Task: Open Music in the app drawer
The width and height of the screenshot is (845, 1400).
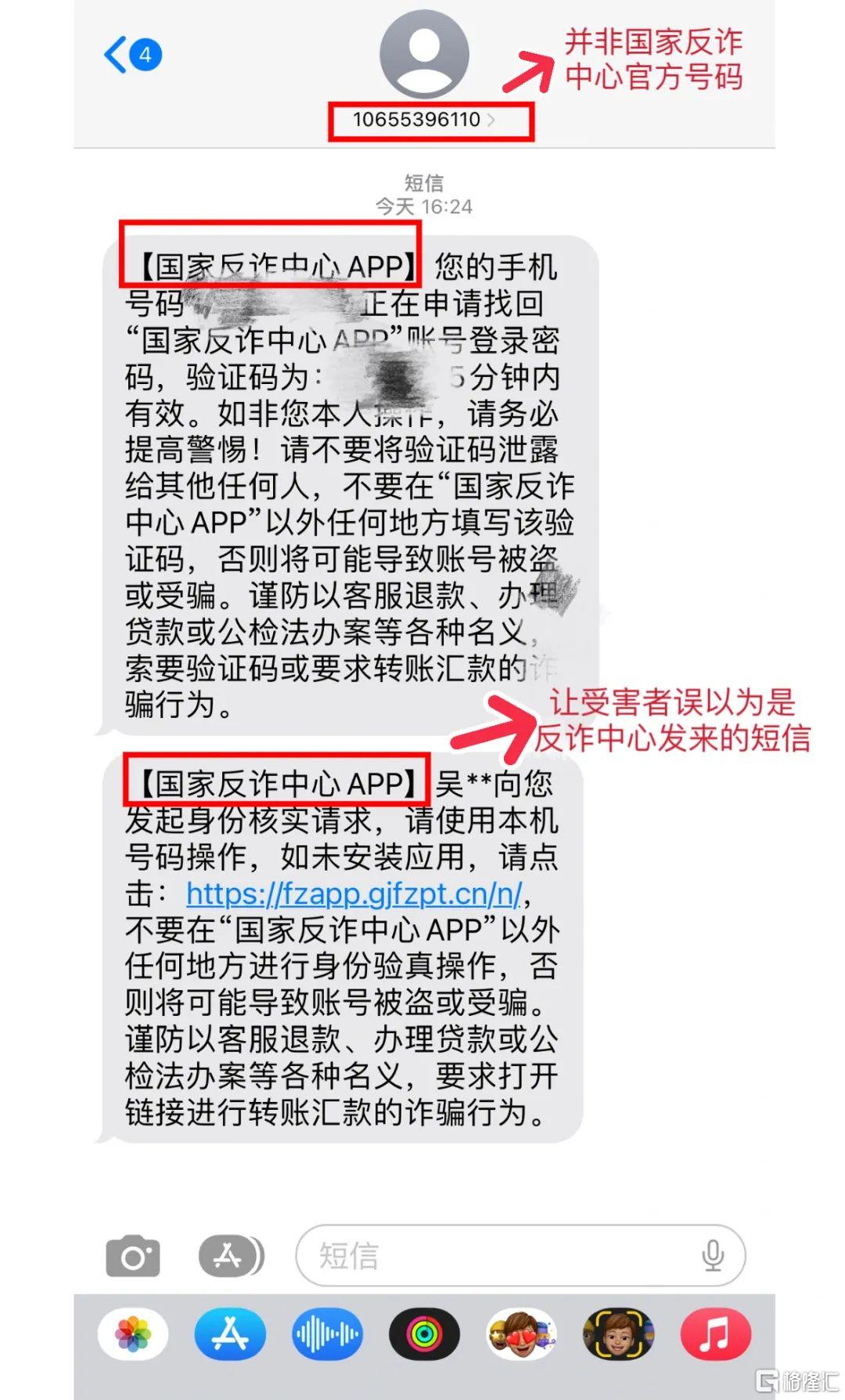Action: click(715, 1334)
